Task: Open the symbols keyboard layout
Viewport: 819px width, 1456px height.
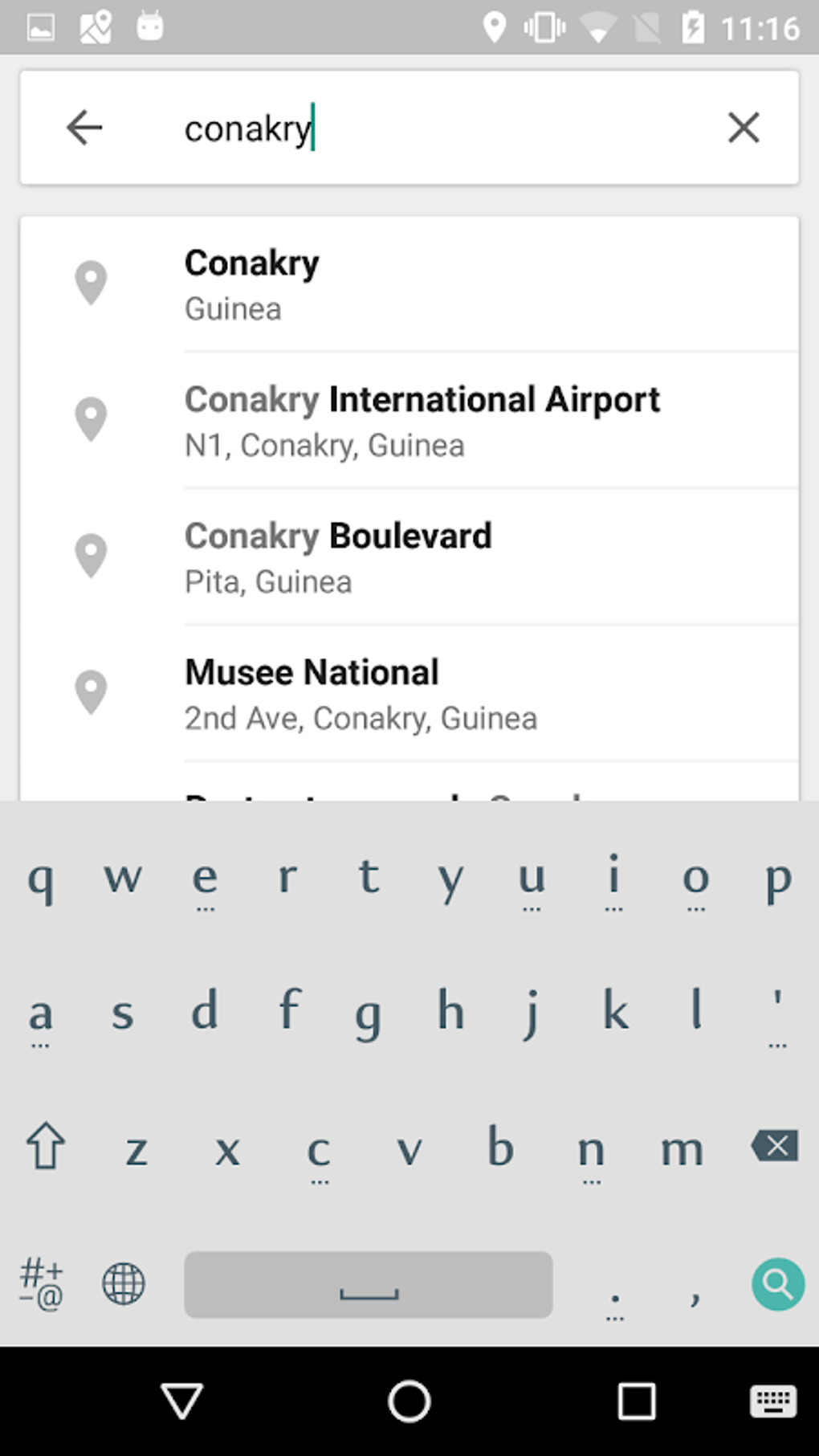Action: pos(41,1283)
